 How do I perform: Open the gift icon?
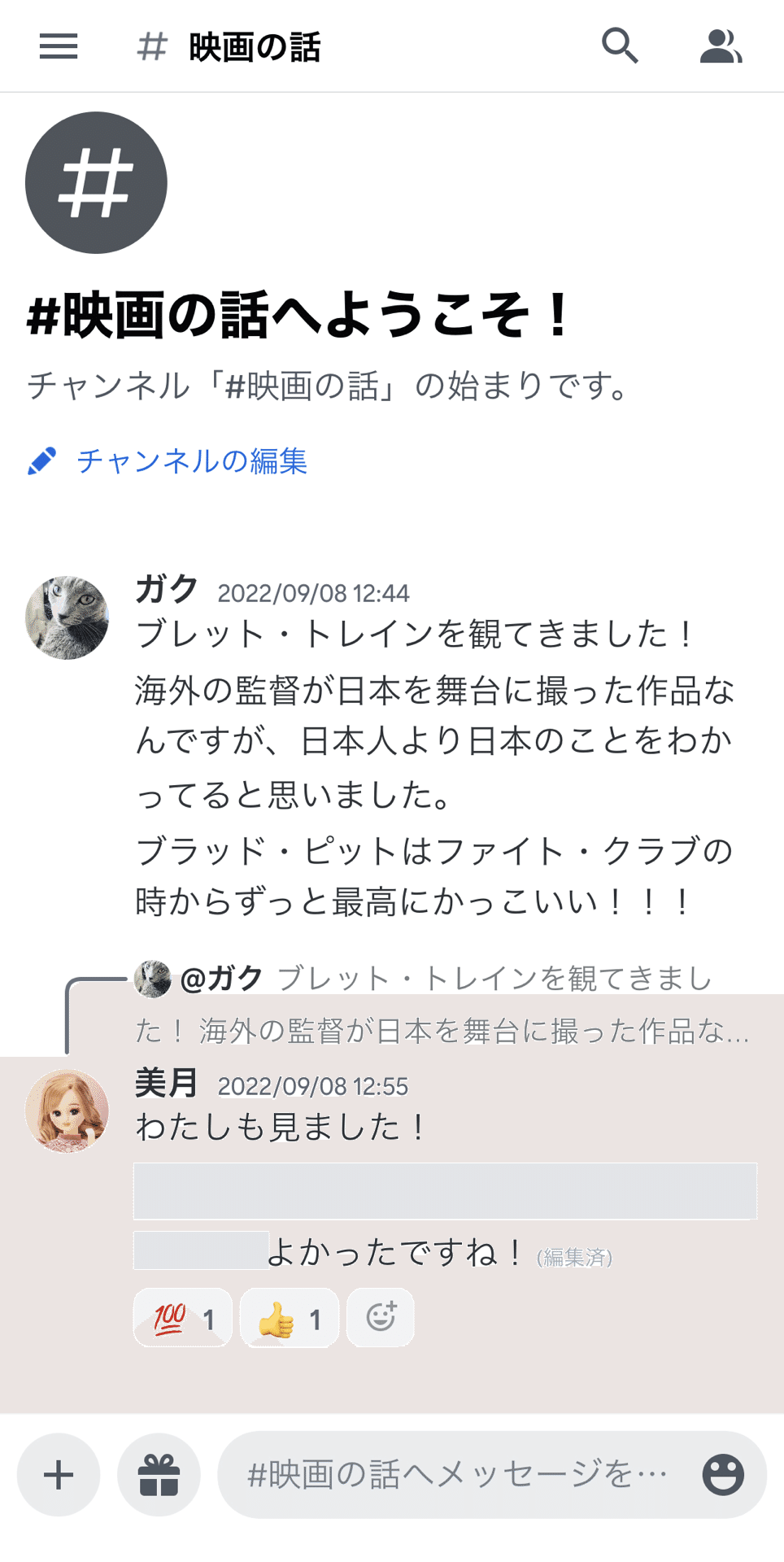click(x=159, y=1475)
